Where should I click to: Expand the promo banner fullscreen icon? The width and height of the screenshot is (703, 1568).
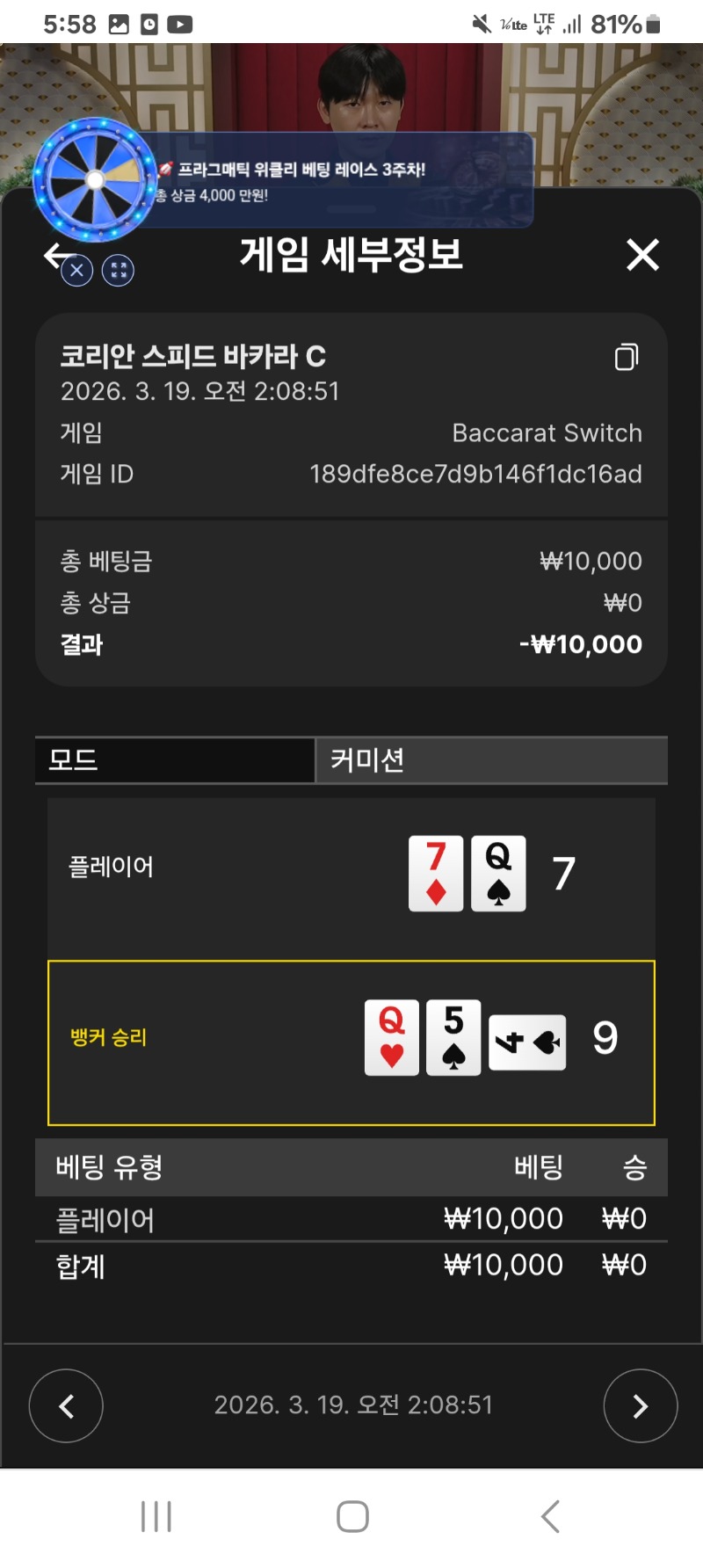119,271
